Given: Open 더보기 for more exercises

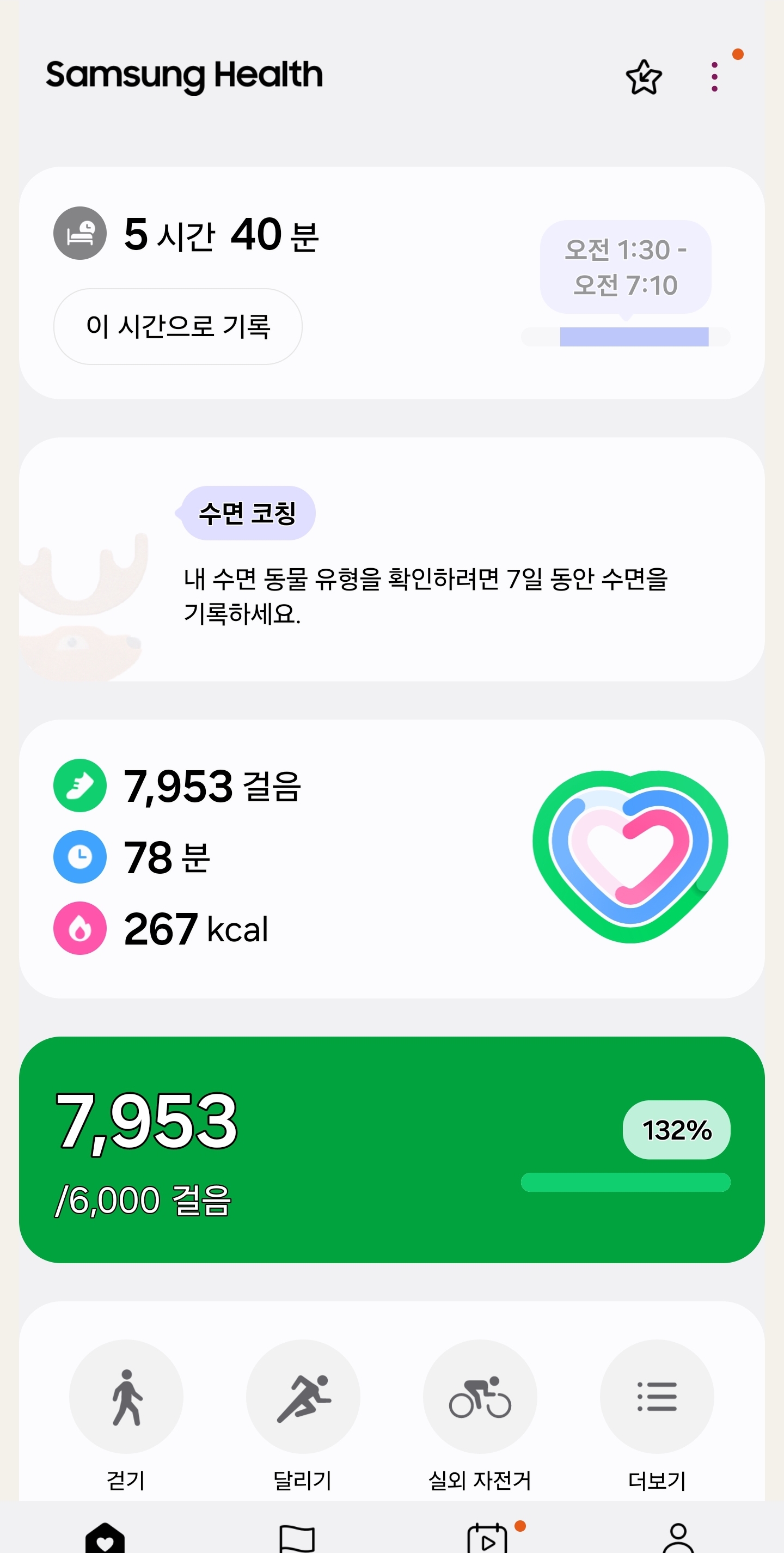Looking at the screenshot, I should click(x=657, y=1396).
